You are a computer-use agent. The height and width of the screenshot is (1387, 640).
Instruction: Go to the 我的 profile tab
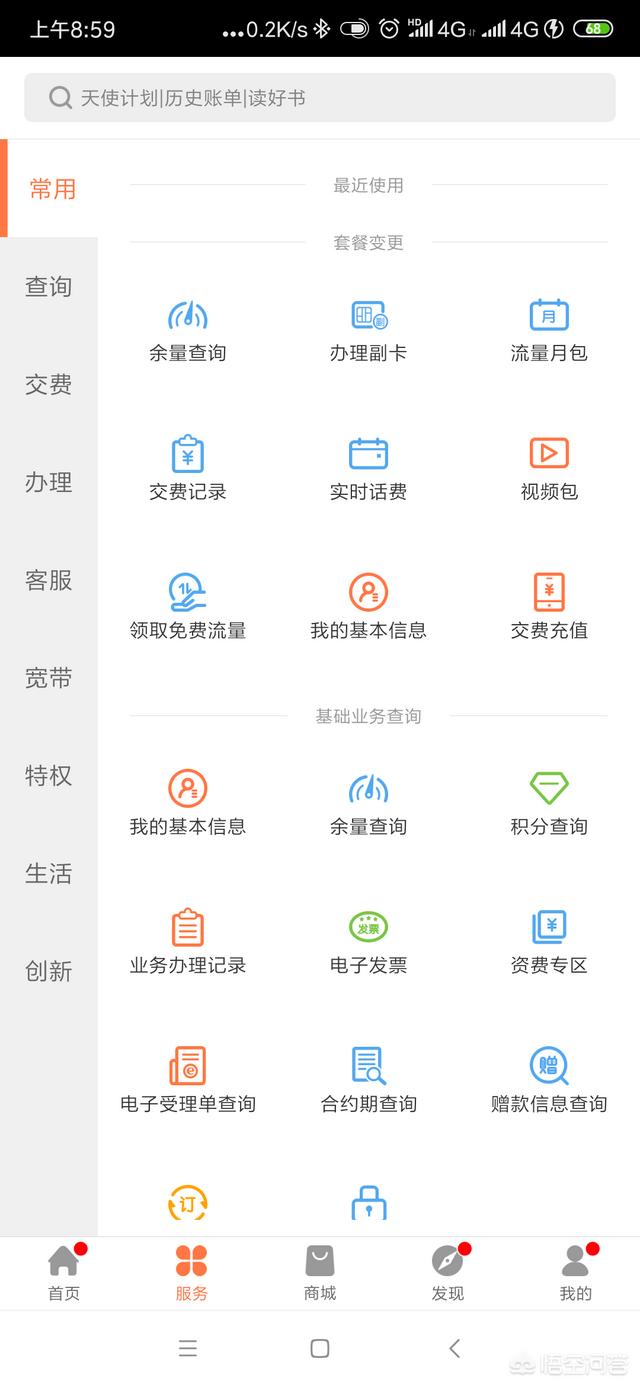tap(576, 1273)
